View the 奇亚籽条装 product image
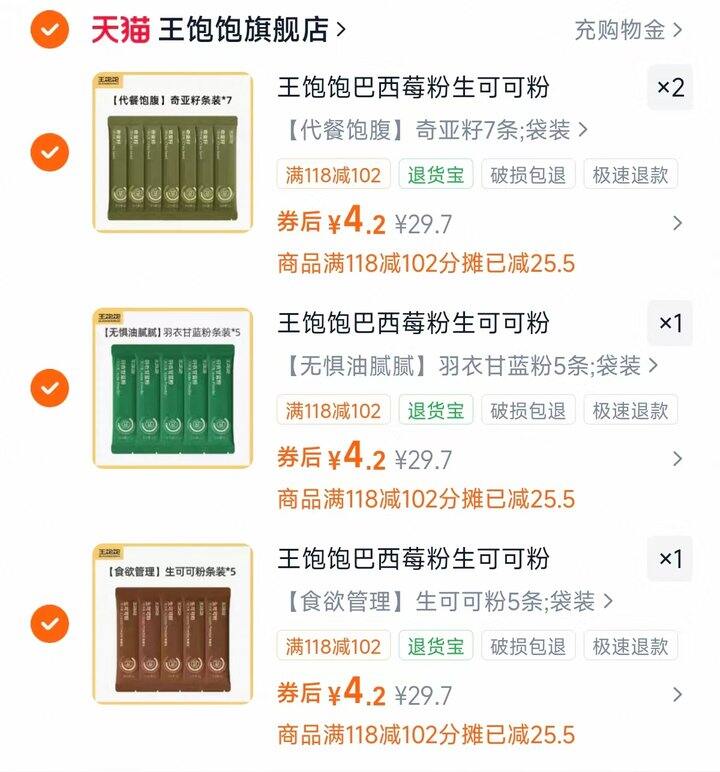Viewport: 720px width, 772px height. coord(173,152)
